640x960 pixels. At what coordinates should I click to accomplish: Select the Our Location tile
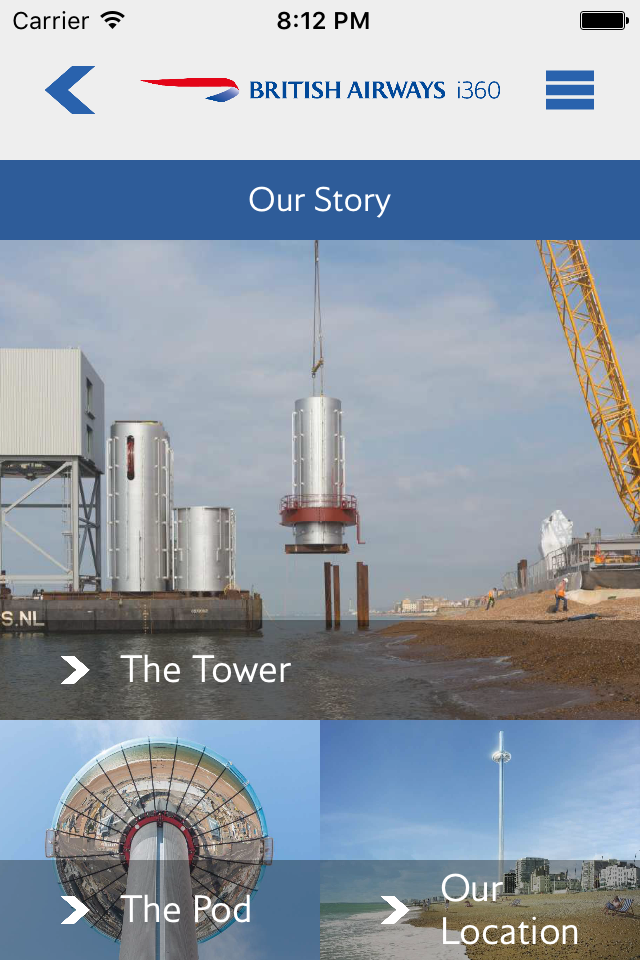point(480,840)
